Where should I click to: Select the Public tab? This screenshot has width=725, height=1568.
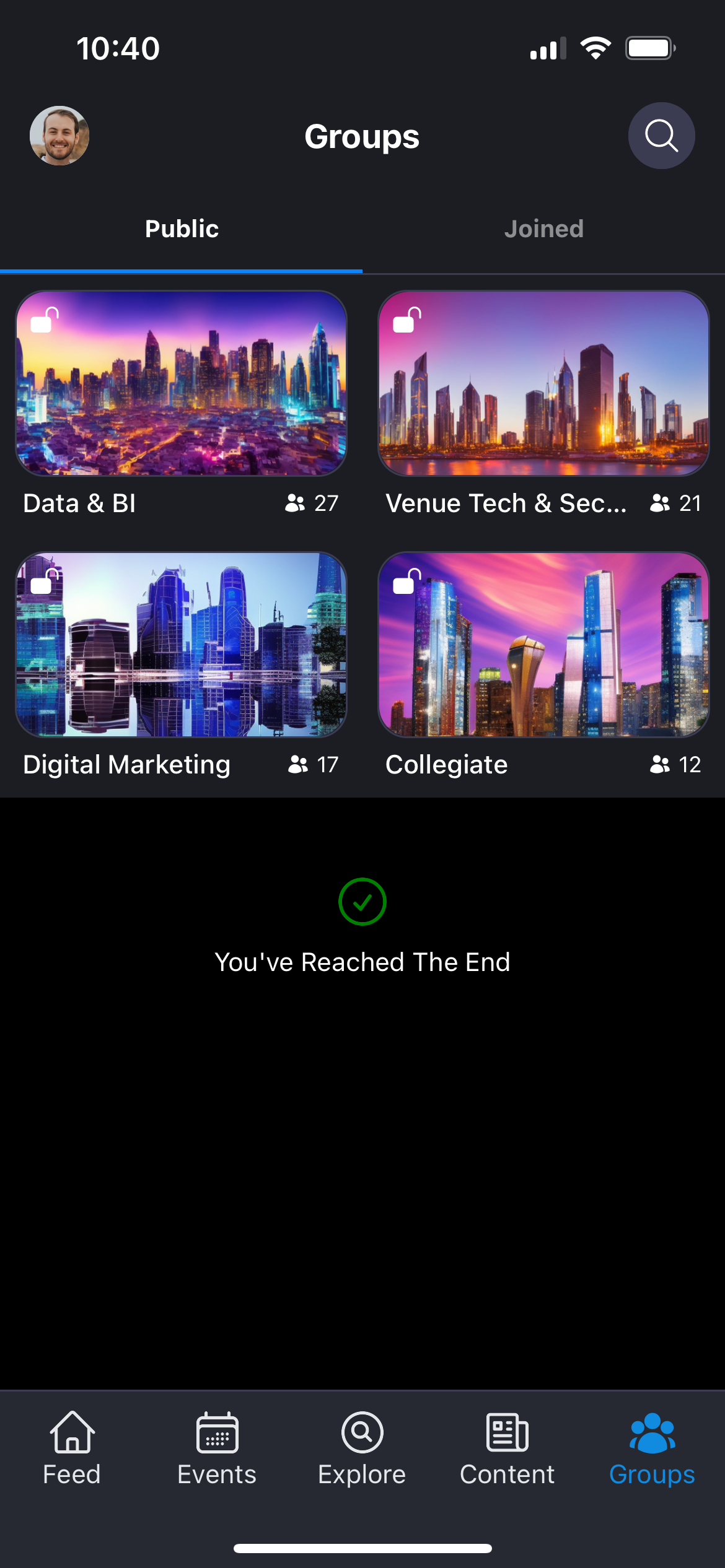(182, 229)
